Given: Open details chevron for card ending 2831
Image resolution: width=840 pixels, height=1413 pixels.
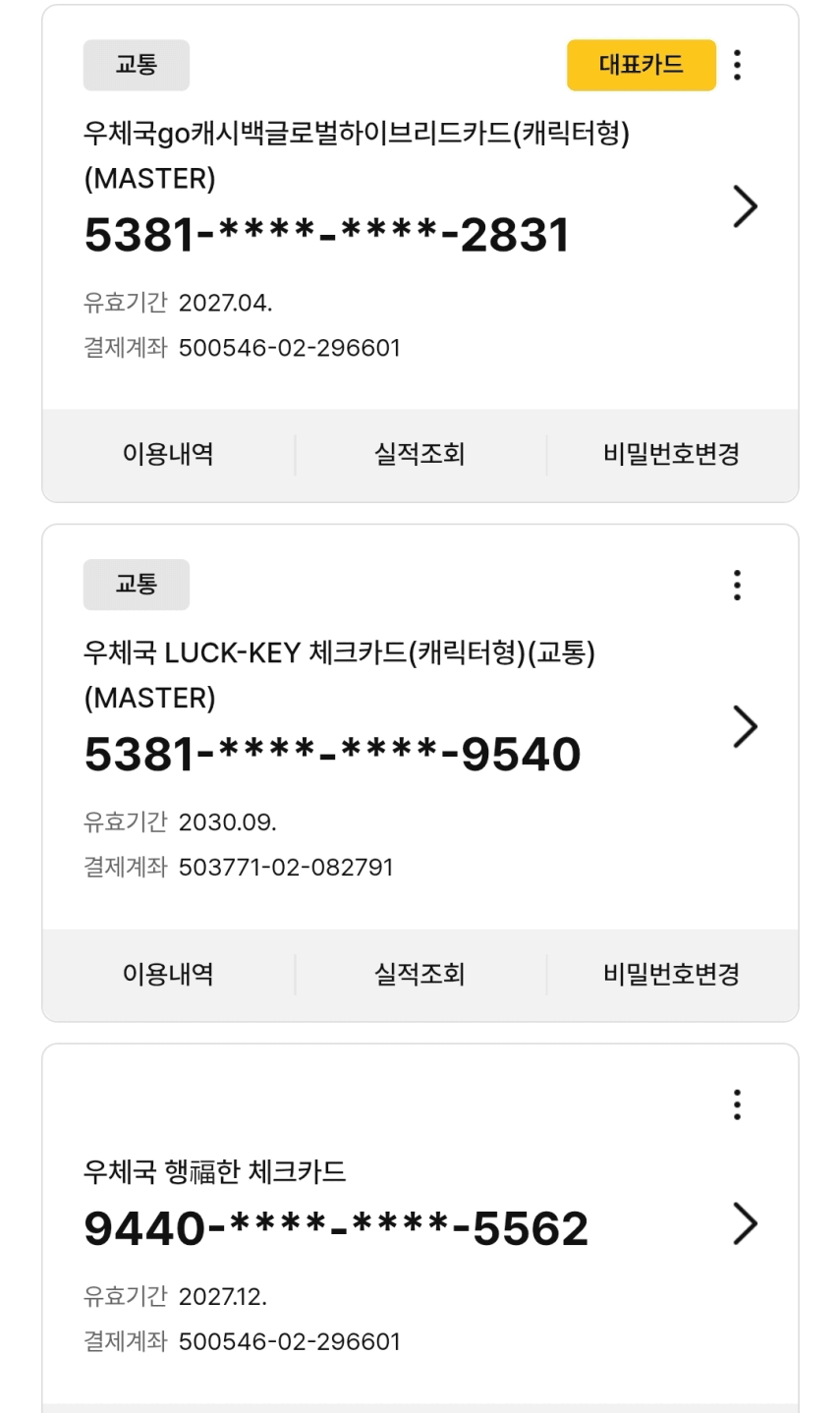Looking at the screenshot, I should 745,206.
